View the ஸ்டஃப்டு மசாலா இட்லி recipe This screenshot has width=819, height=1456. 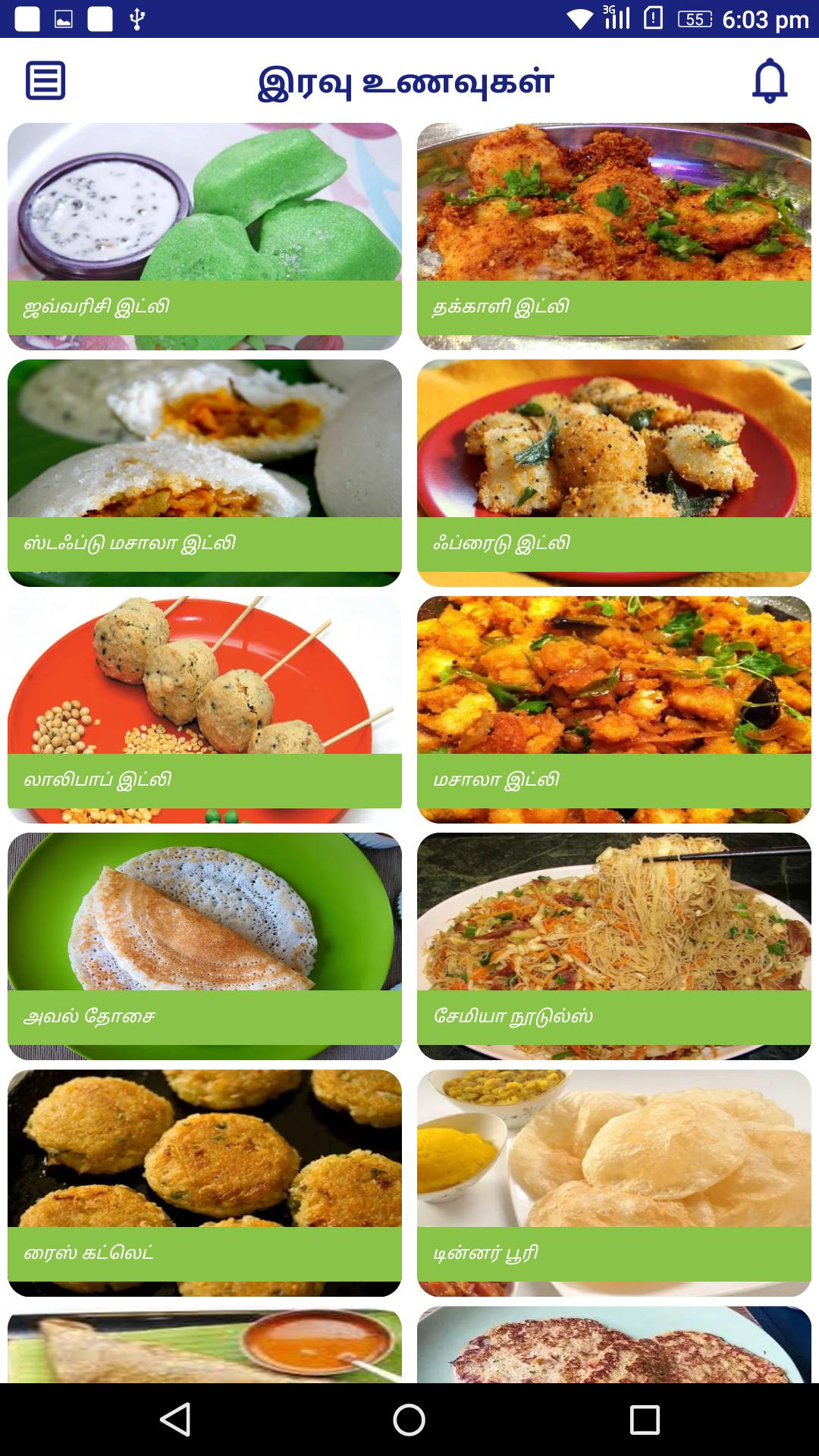(205, 472)
